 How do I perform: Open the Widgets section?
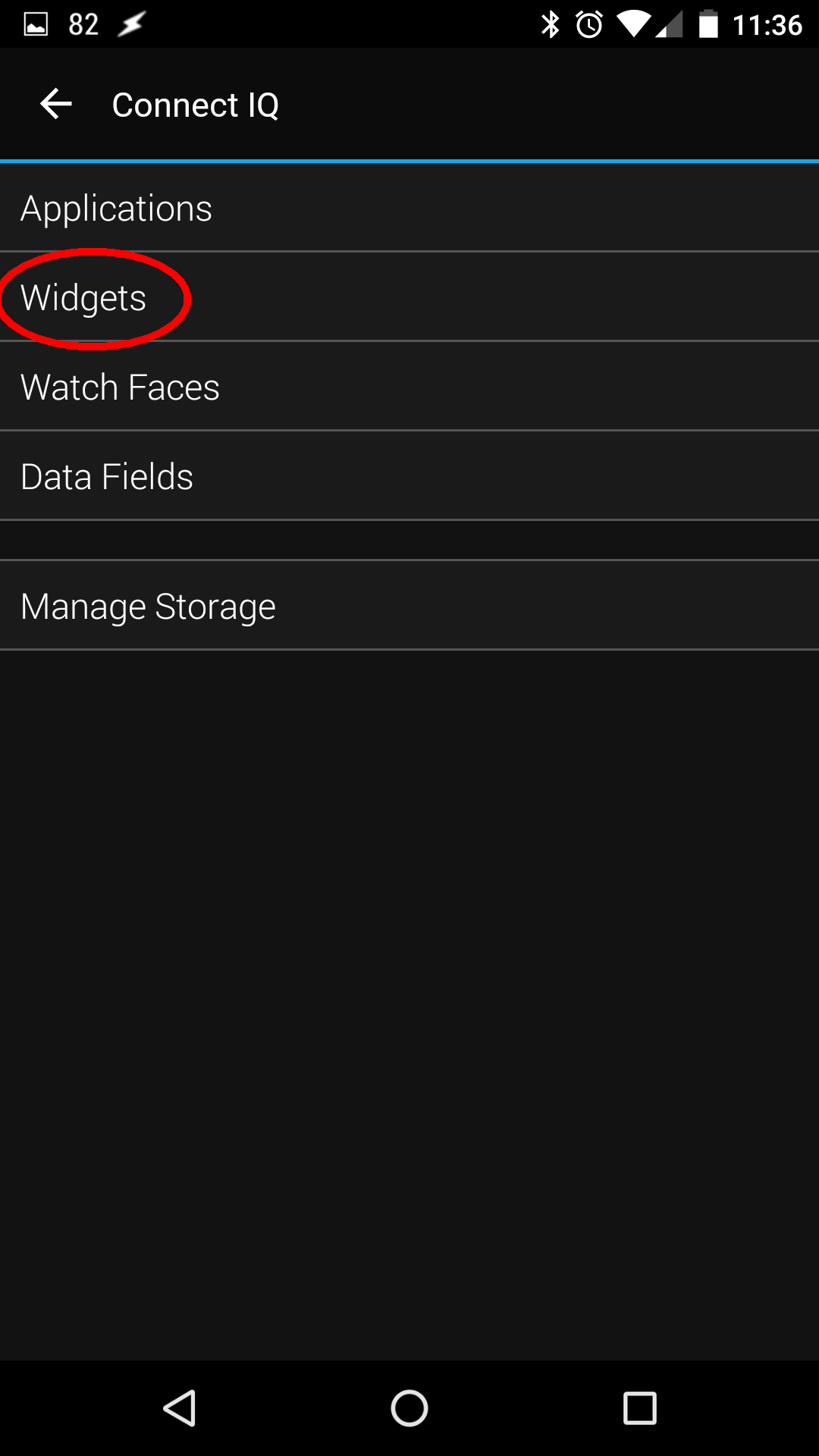[x=409, y=297]
